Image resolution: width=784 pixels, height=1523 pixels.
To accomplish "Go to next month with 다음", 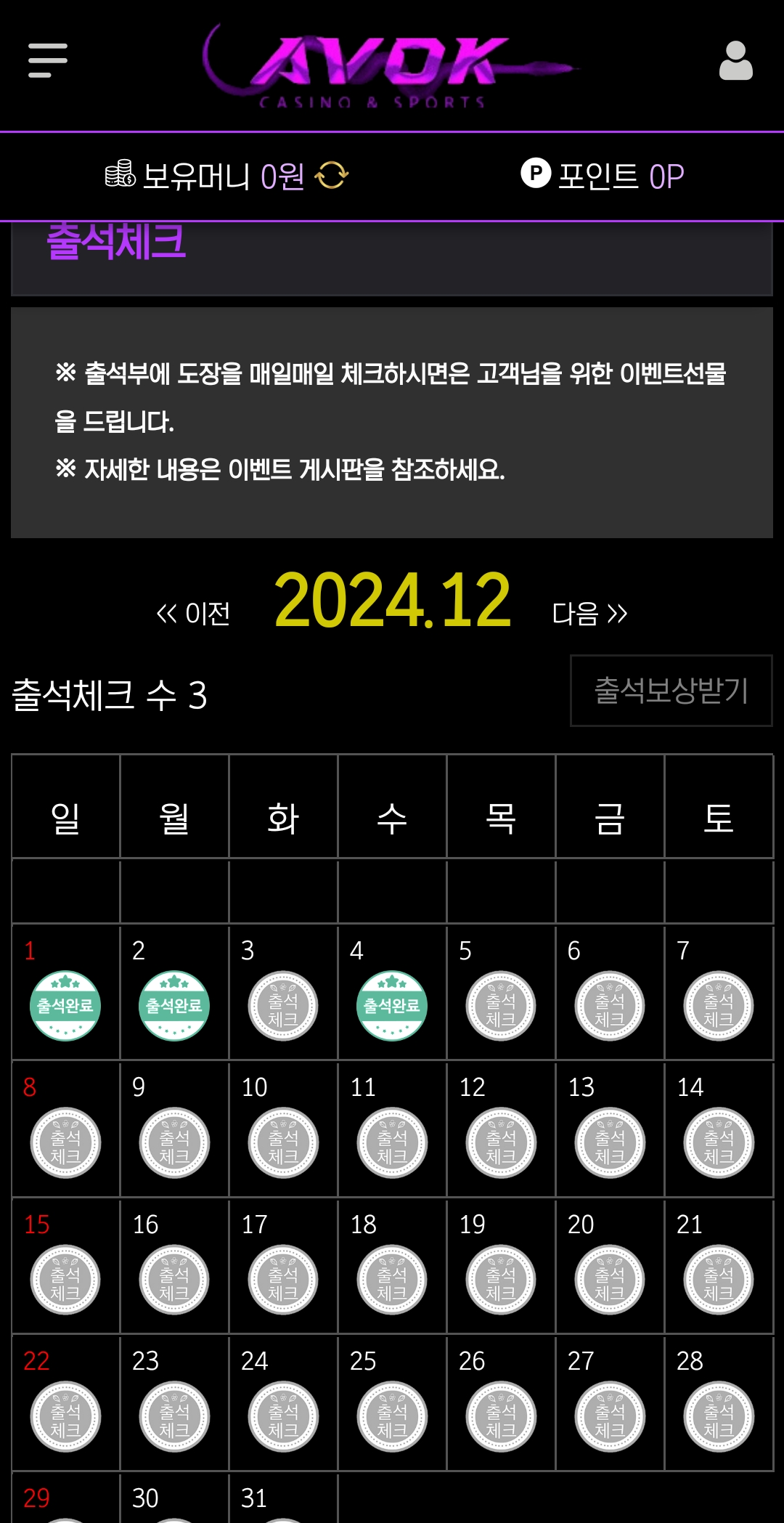I will (x=589, y=614).
